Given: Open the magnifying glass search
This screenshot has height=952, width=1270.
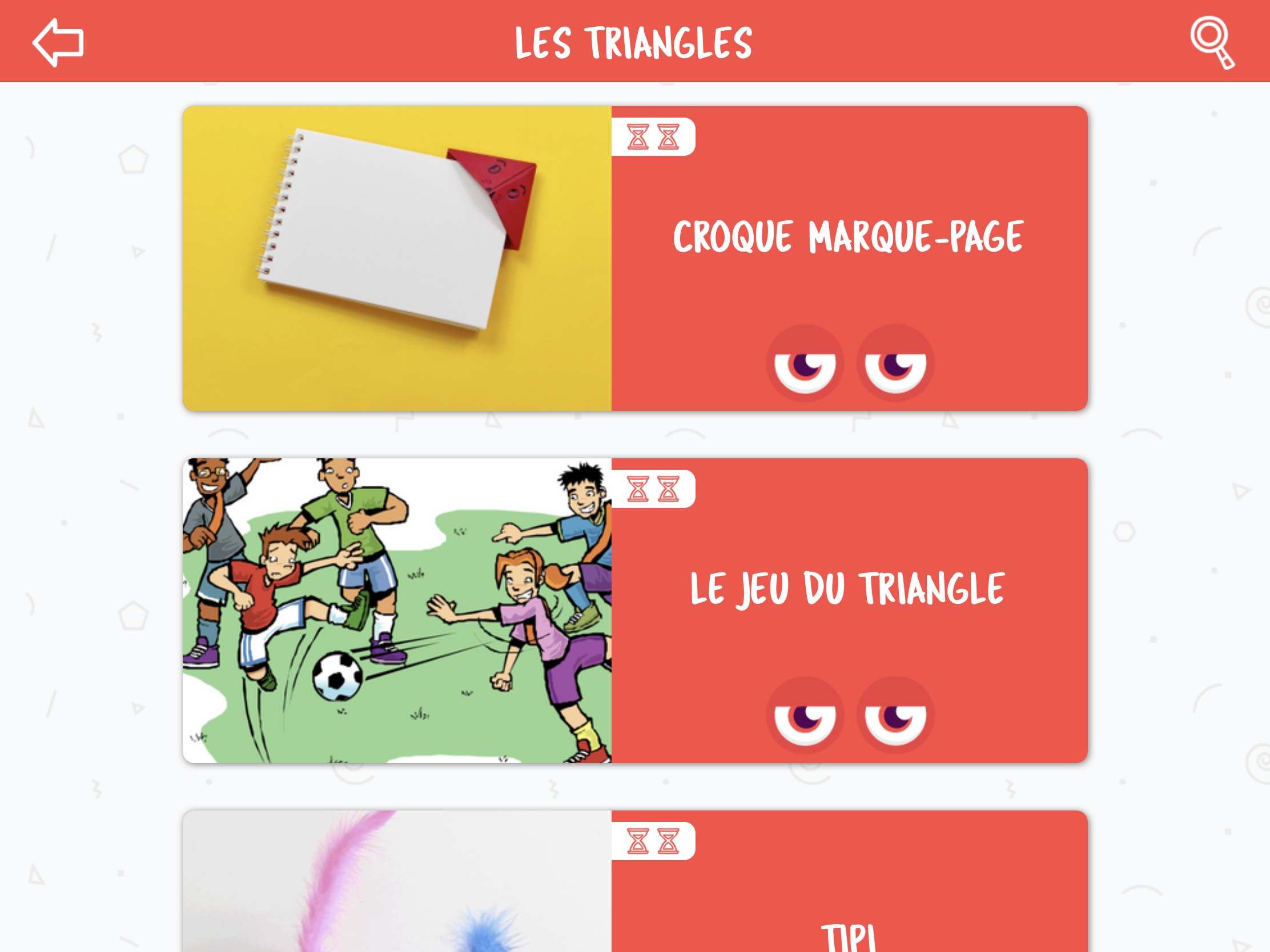Looking at the screenshot, I should click(x=1211, y=42).
